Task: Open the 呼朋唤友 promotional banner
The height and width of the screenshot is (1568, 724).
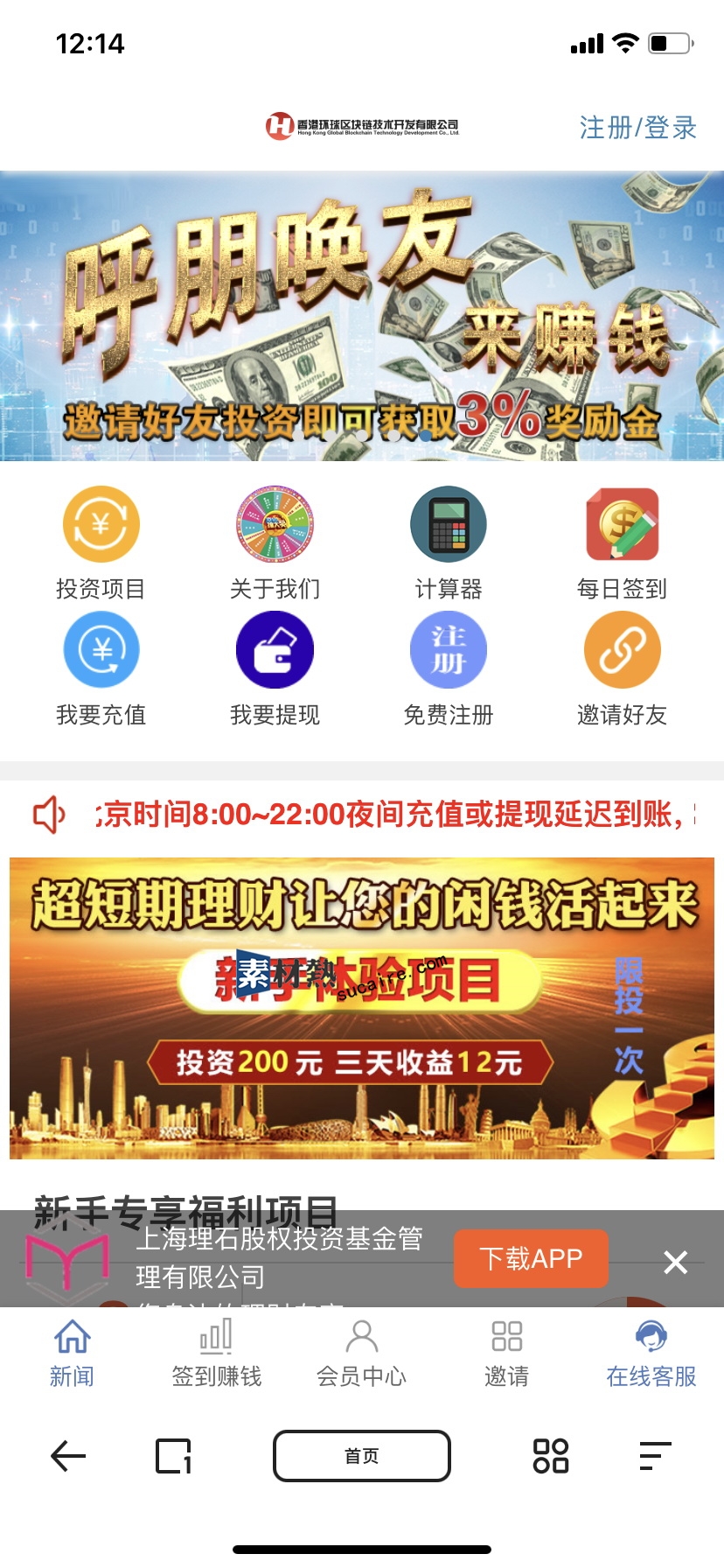Action: 362,317
